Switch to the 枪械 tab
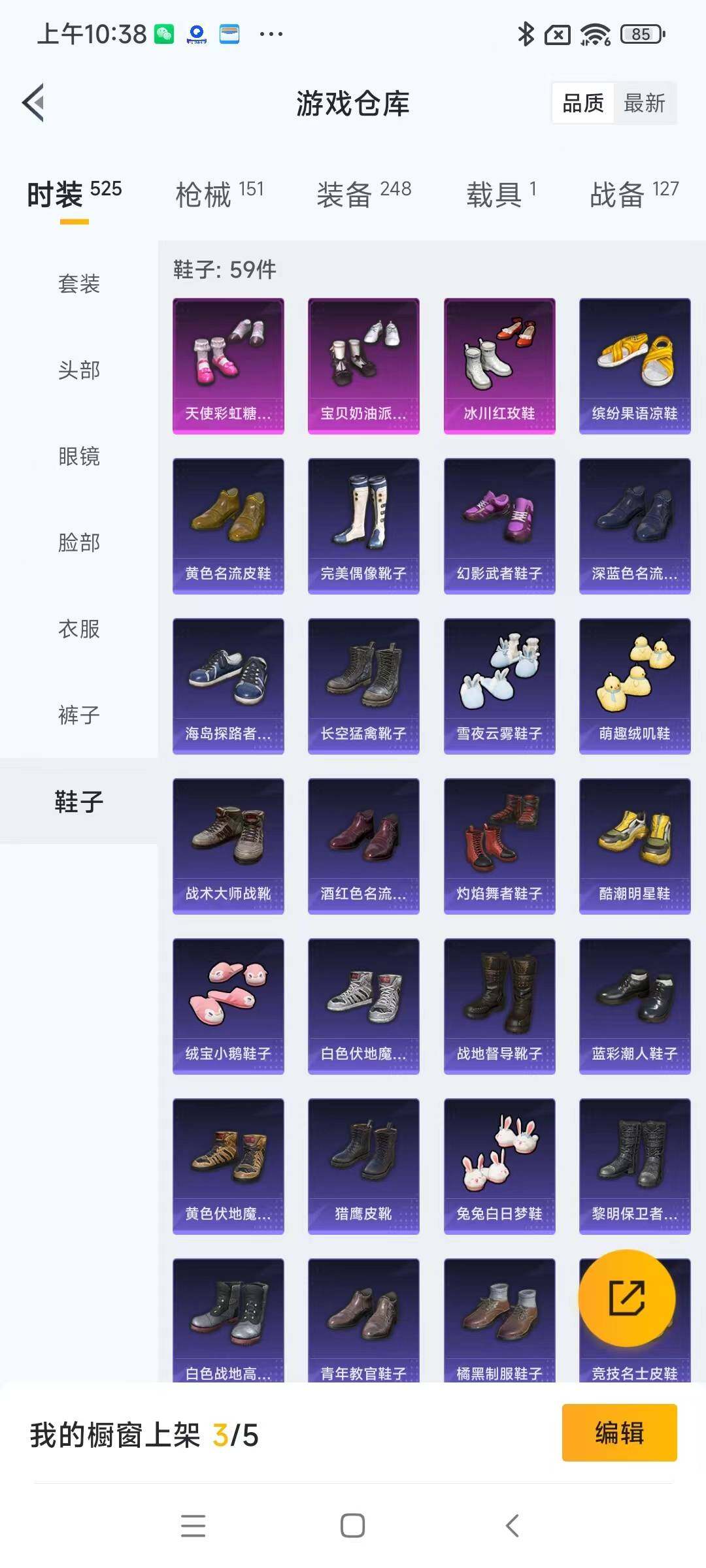The height and width of the screenshot is (1568, 706). 219,194
